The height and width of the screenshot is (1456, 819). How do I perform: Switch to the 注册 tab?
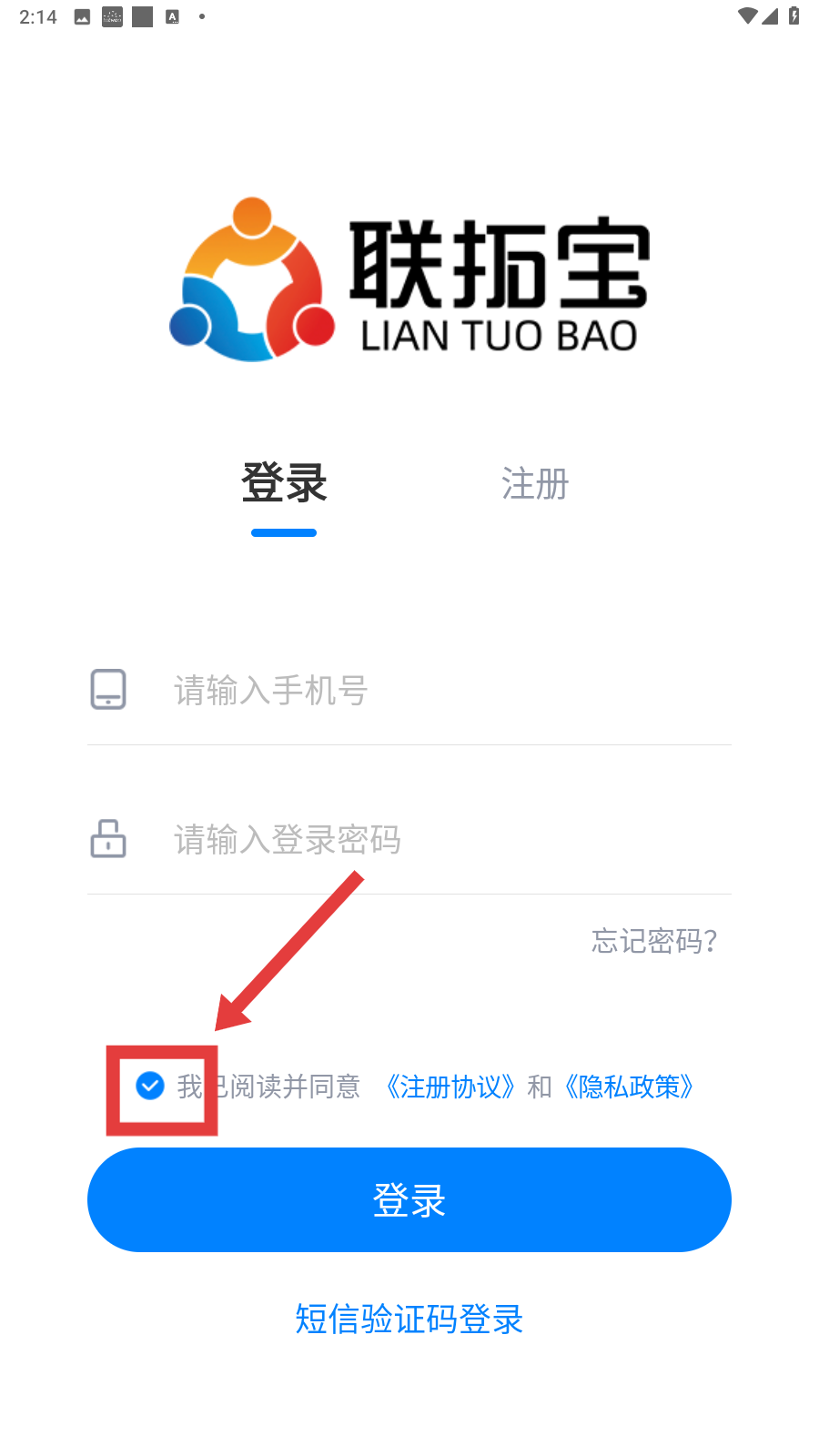click(x=534, y=484)
